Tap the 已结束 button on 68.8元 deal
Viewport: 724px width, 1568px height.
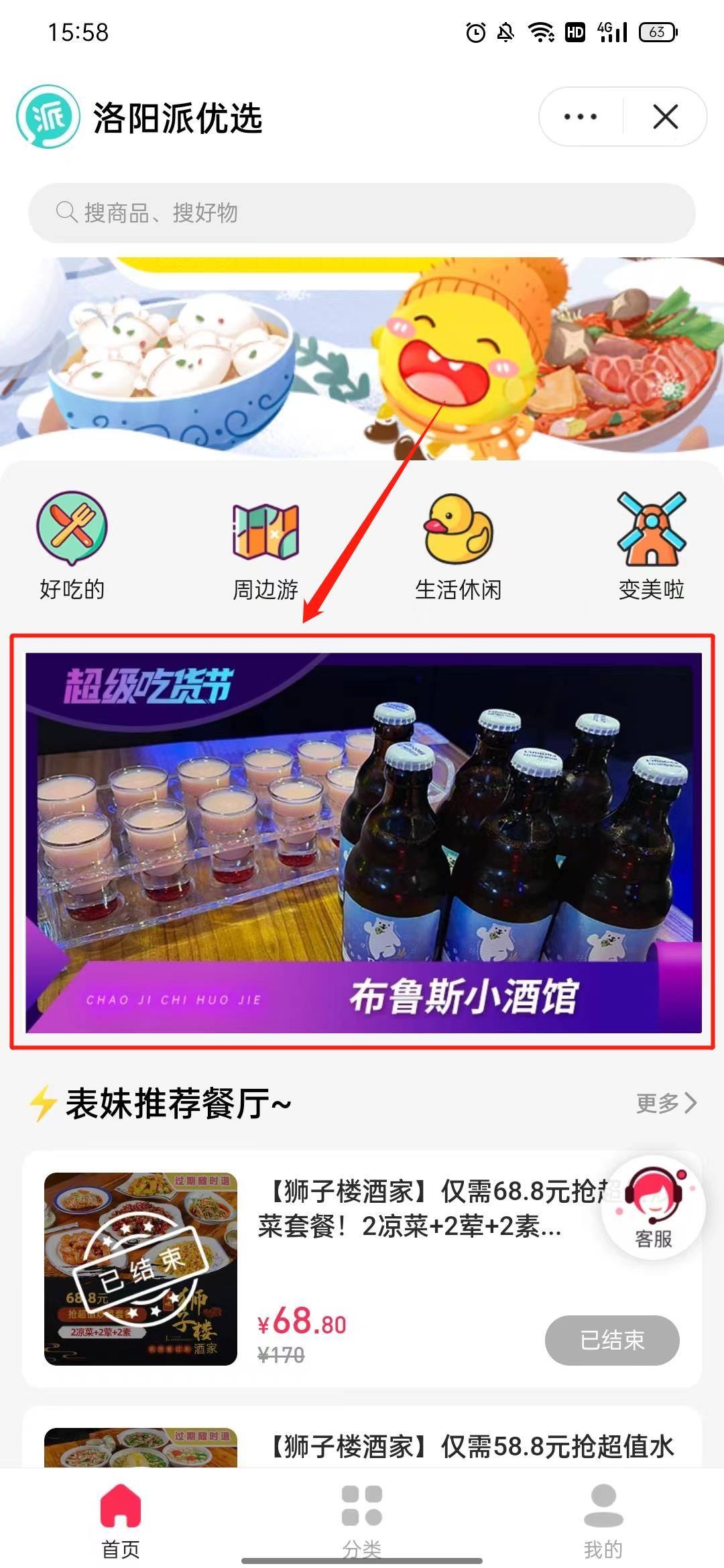point(611,1340)
